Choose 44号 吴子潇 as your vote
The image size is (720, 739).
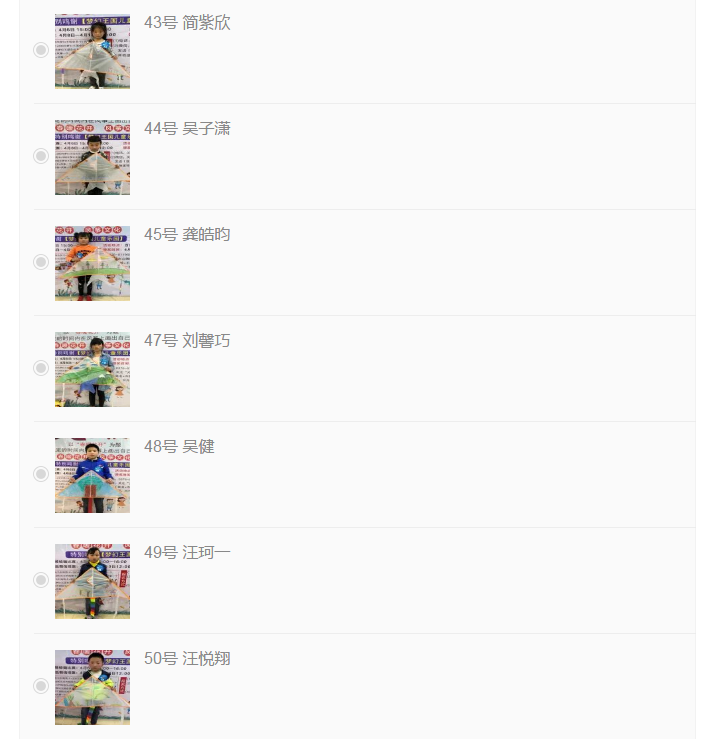(x=41, y=156)
